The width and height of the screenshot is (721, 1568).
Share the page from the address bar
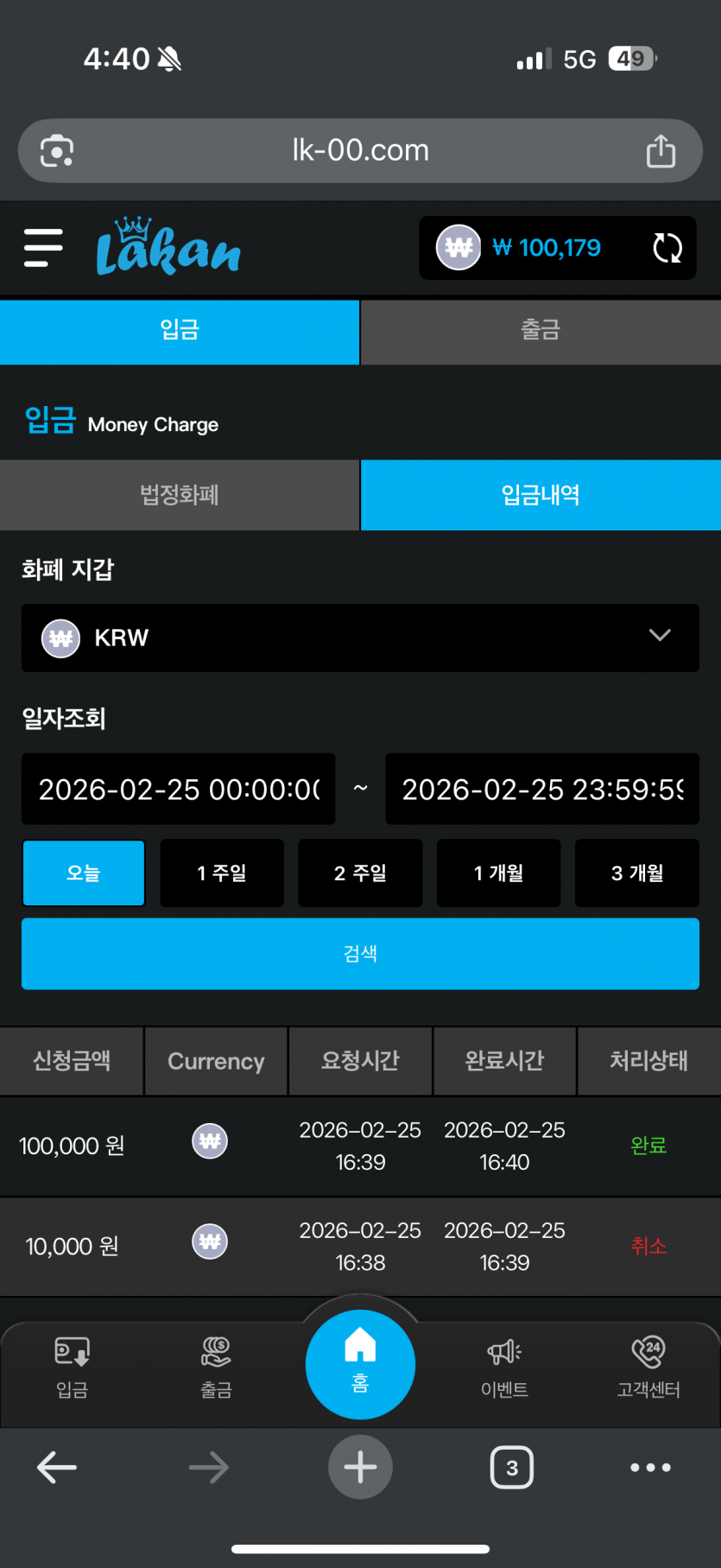[x=661, y=151]
